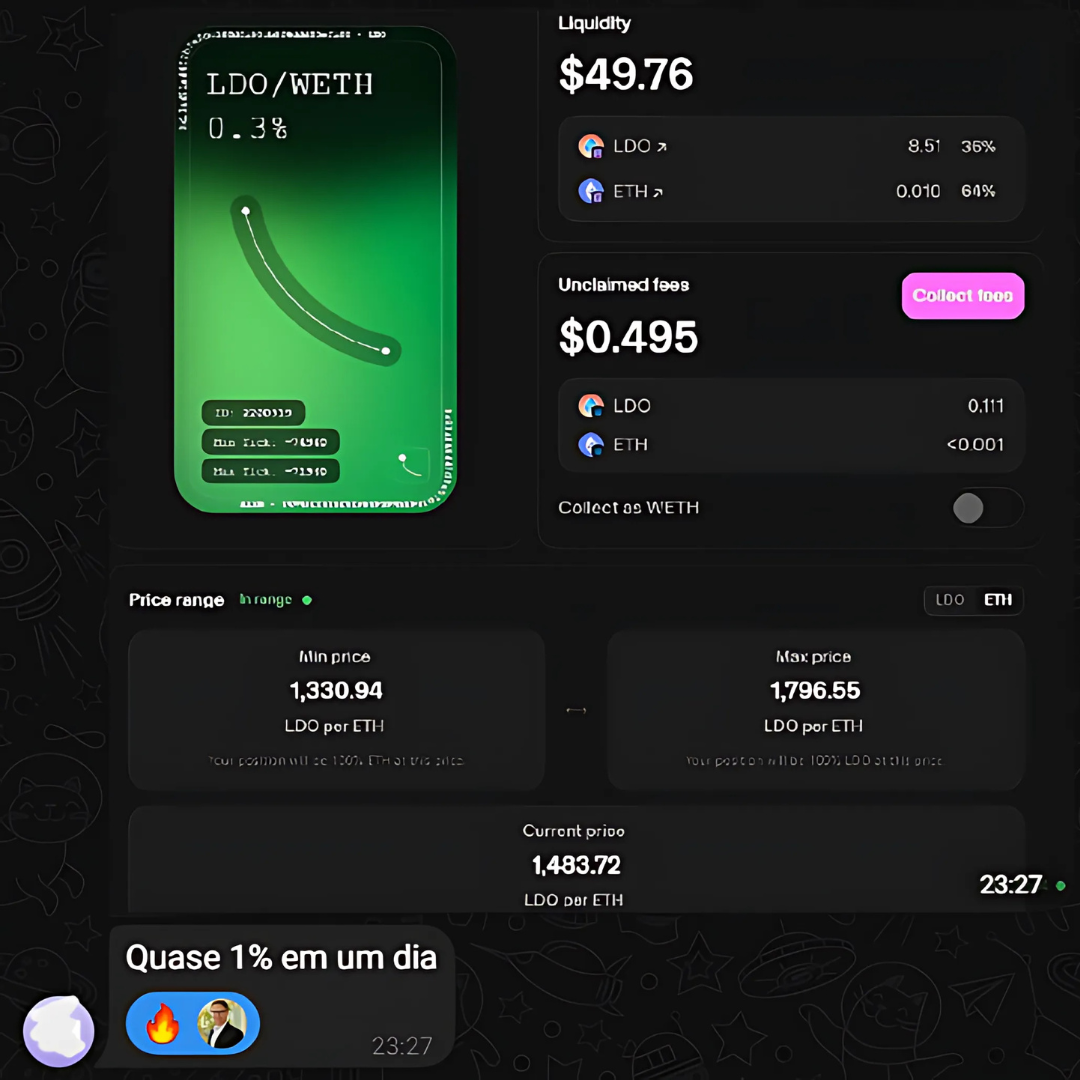The width and height of the screenshot is (1080, 1080).
Task: Add the fire reaction to the message
Action: click(x=163, y=1024)
